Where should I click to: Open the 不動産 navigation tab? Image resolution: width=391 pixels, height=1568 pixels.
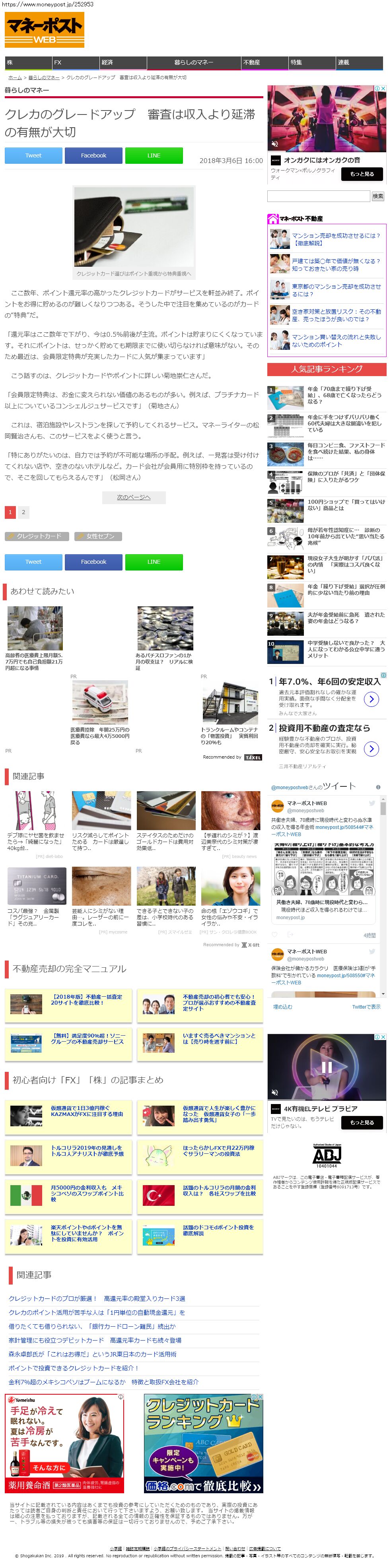(265, 63)
